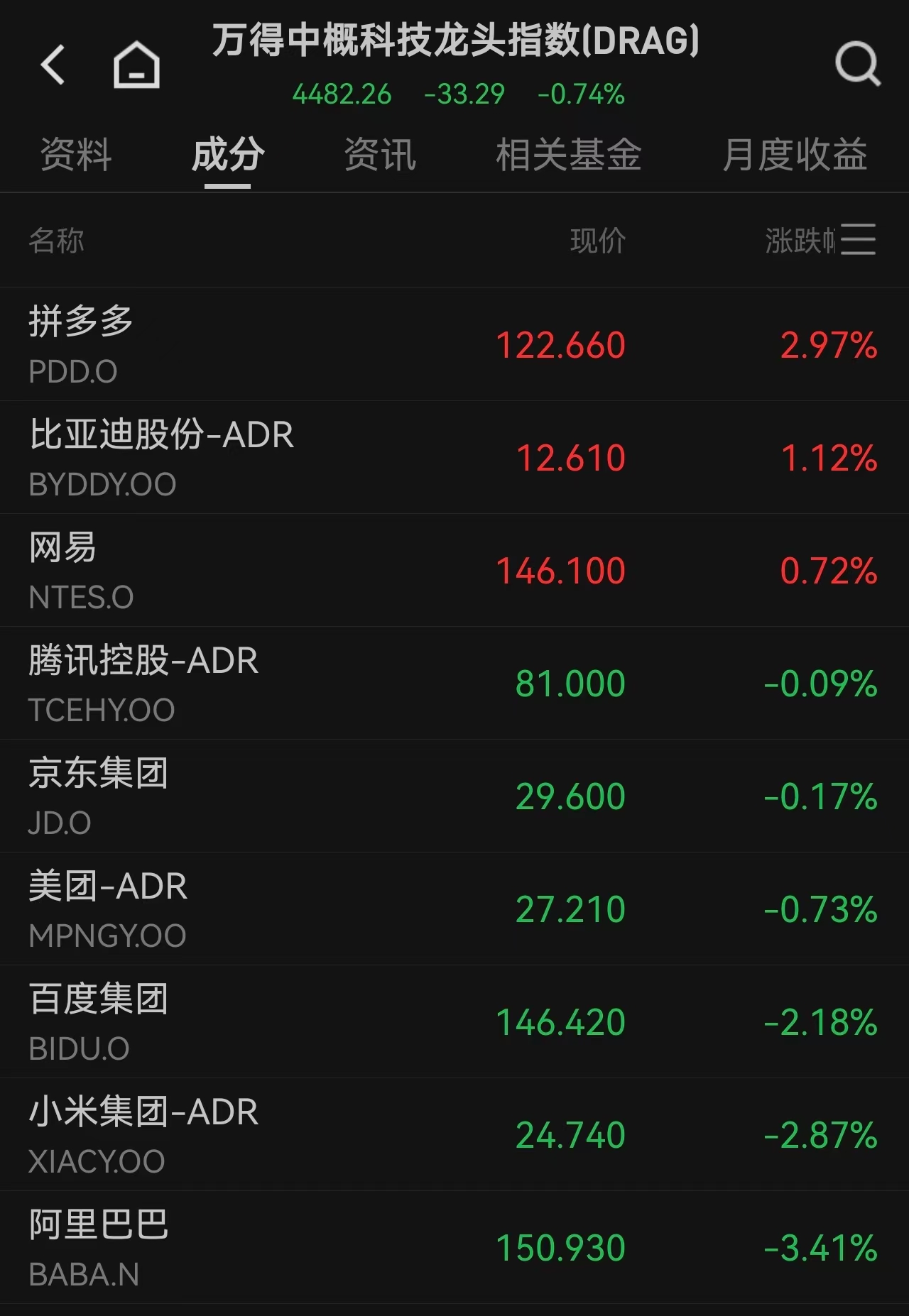Open 比亚迪股份-ADR stock details
This screenshot has height=1316, width=909.
coord(454,457)
